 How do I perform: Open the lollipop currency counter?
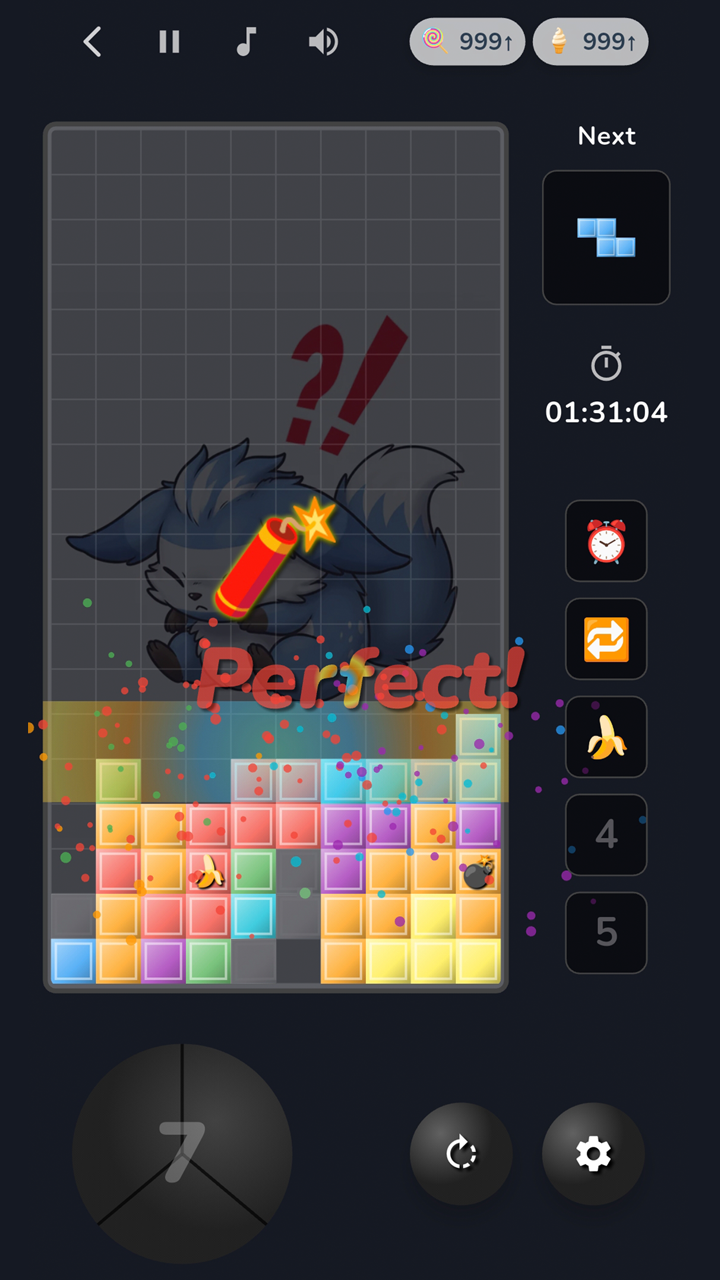[467, 42]
